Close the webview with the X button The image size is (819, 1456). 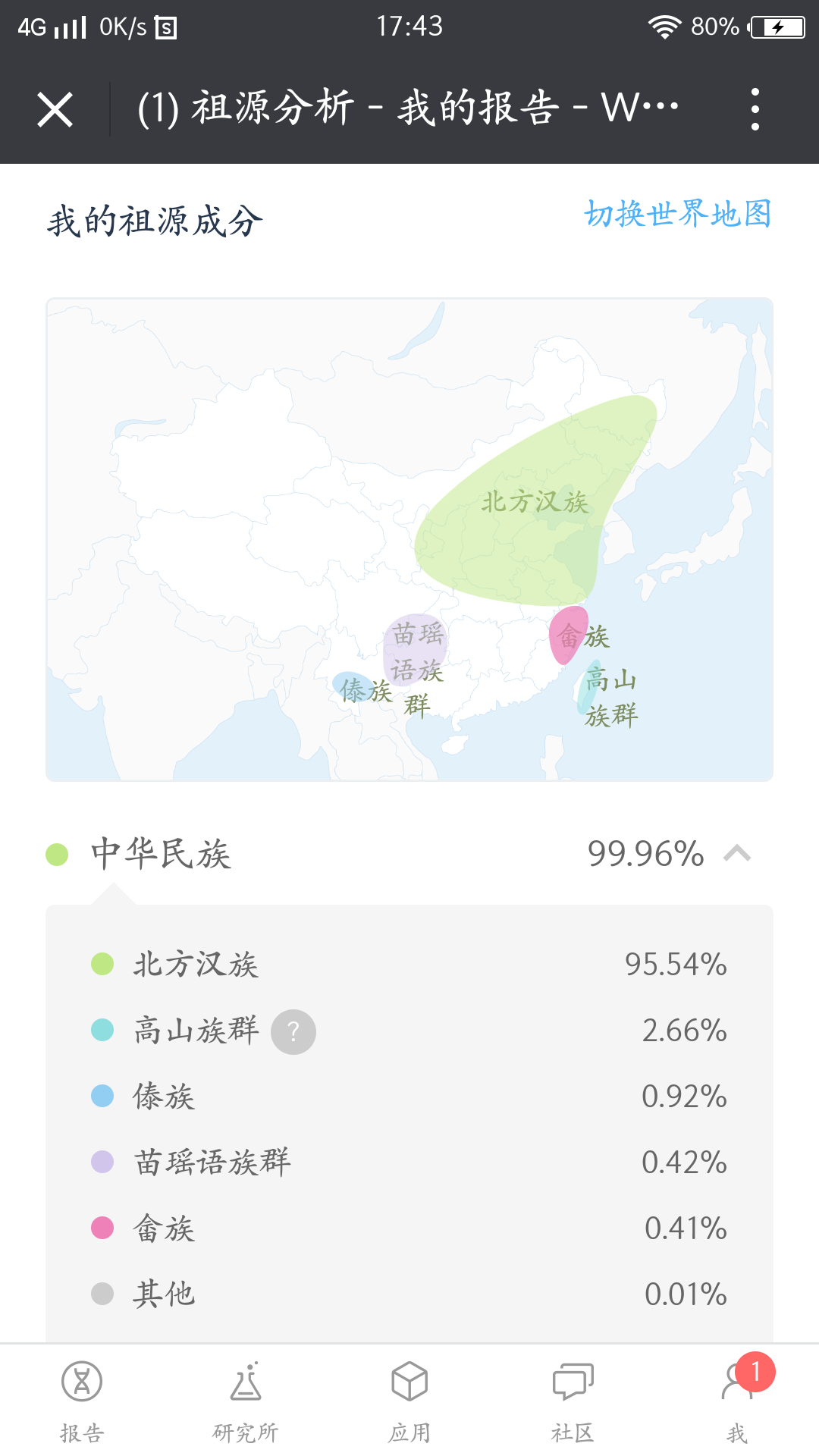(x=55, y=110)
